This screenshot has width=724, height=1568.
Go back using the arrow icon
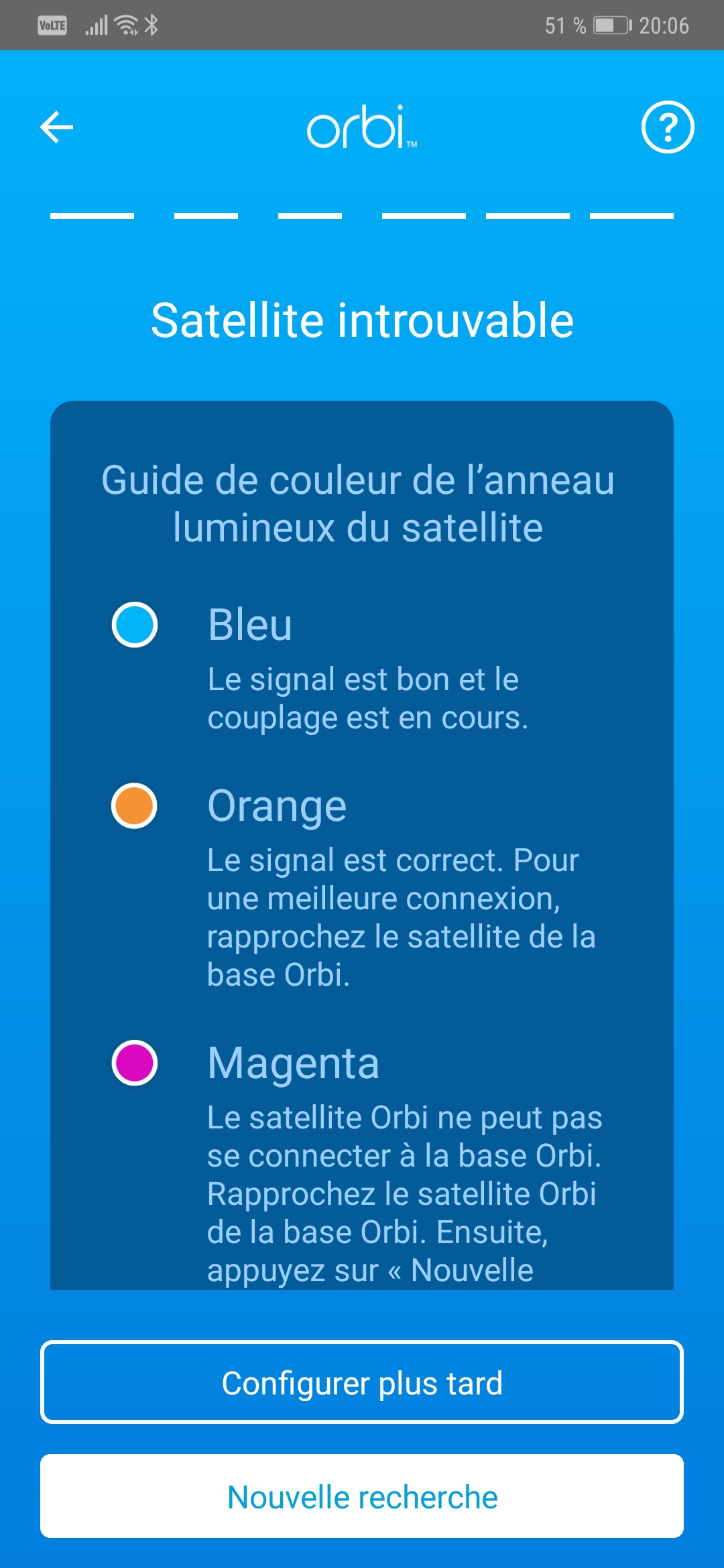tap(57, 127)
